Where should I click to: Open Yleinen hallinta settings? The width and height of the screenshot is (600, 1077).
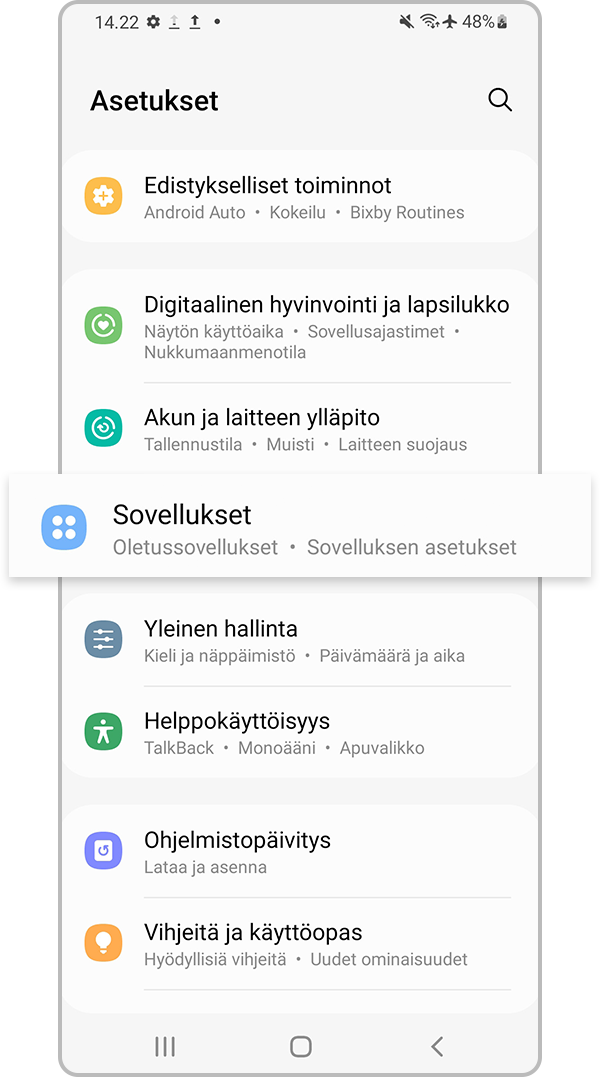point(300,641)
